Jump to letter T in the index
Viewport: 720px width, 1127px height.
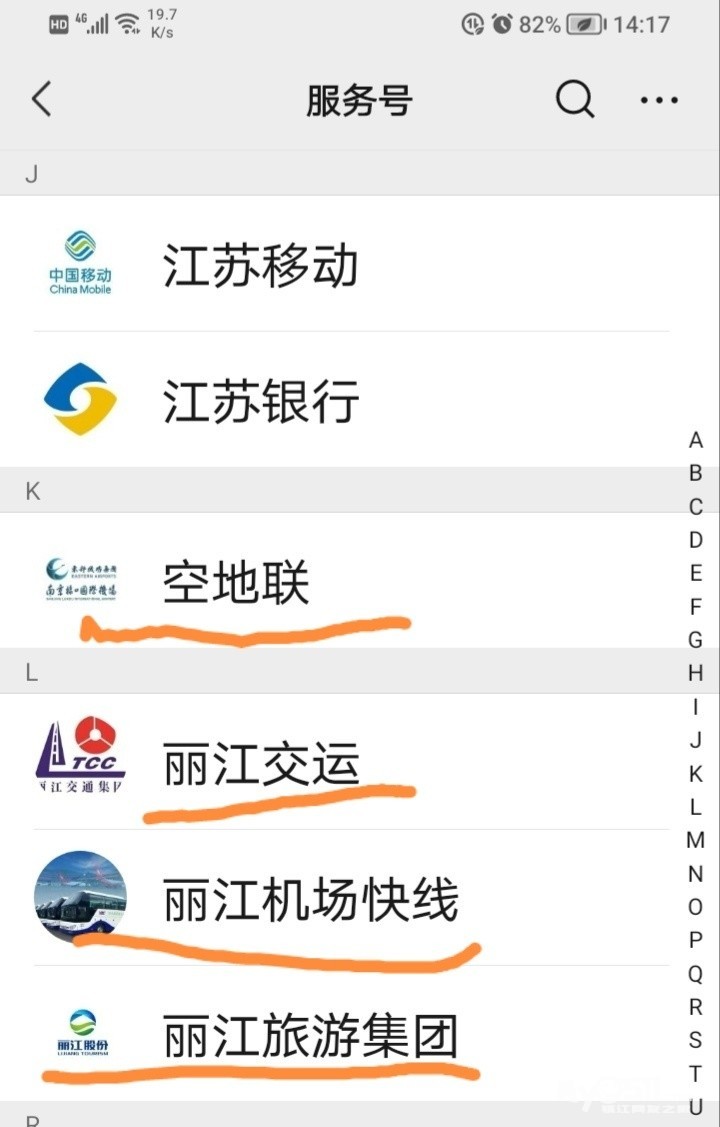click(696, 1074)
